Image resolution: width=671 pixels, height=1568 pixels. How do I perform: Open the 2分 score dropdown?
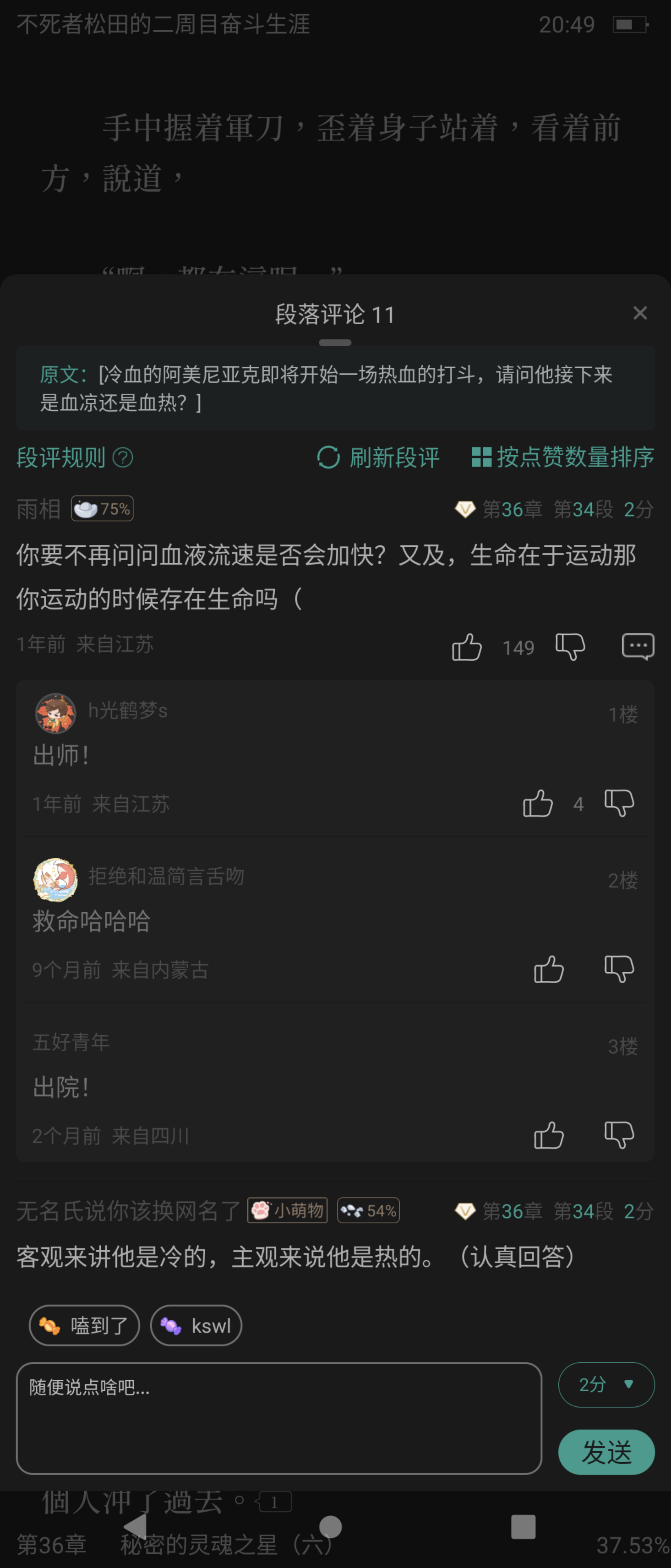click(606, 1385)
